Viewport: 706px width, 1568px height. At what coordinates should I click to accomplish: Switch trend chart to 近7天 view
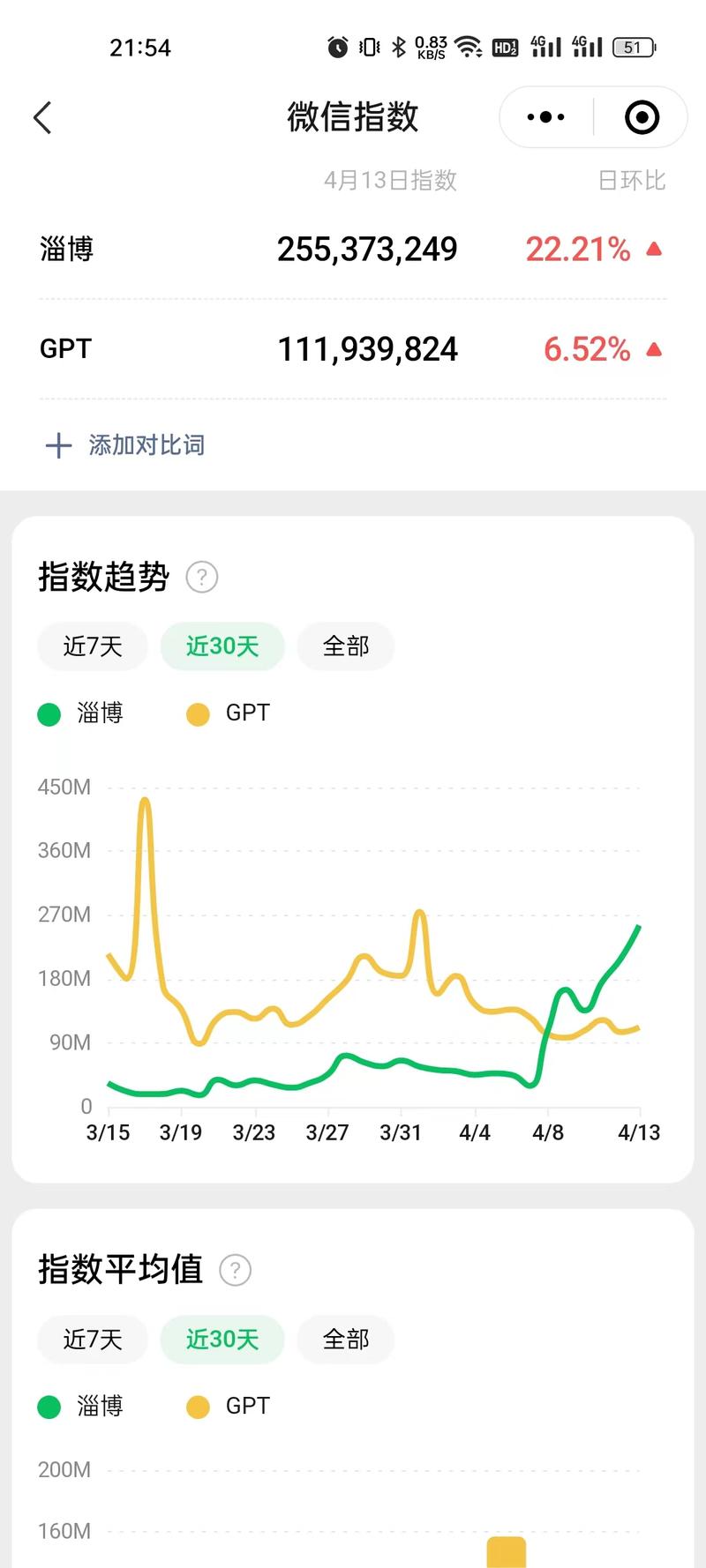[92, 646]
